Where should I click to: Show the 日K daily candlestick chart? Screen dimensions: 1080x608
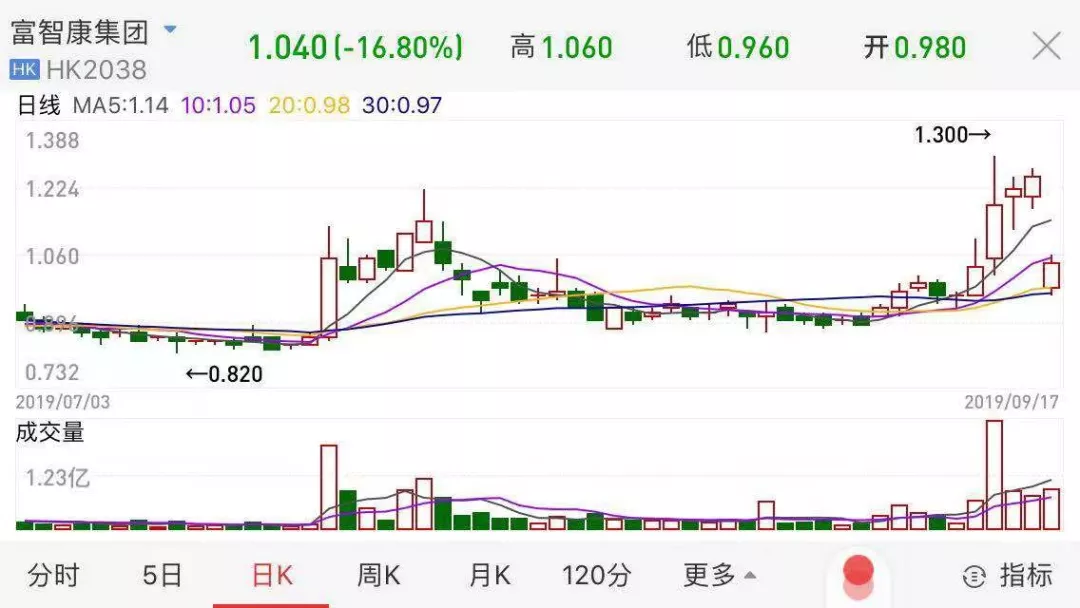(271, 575)
